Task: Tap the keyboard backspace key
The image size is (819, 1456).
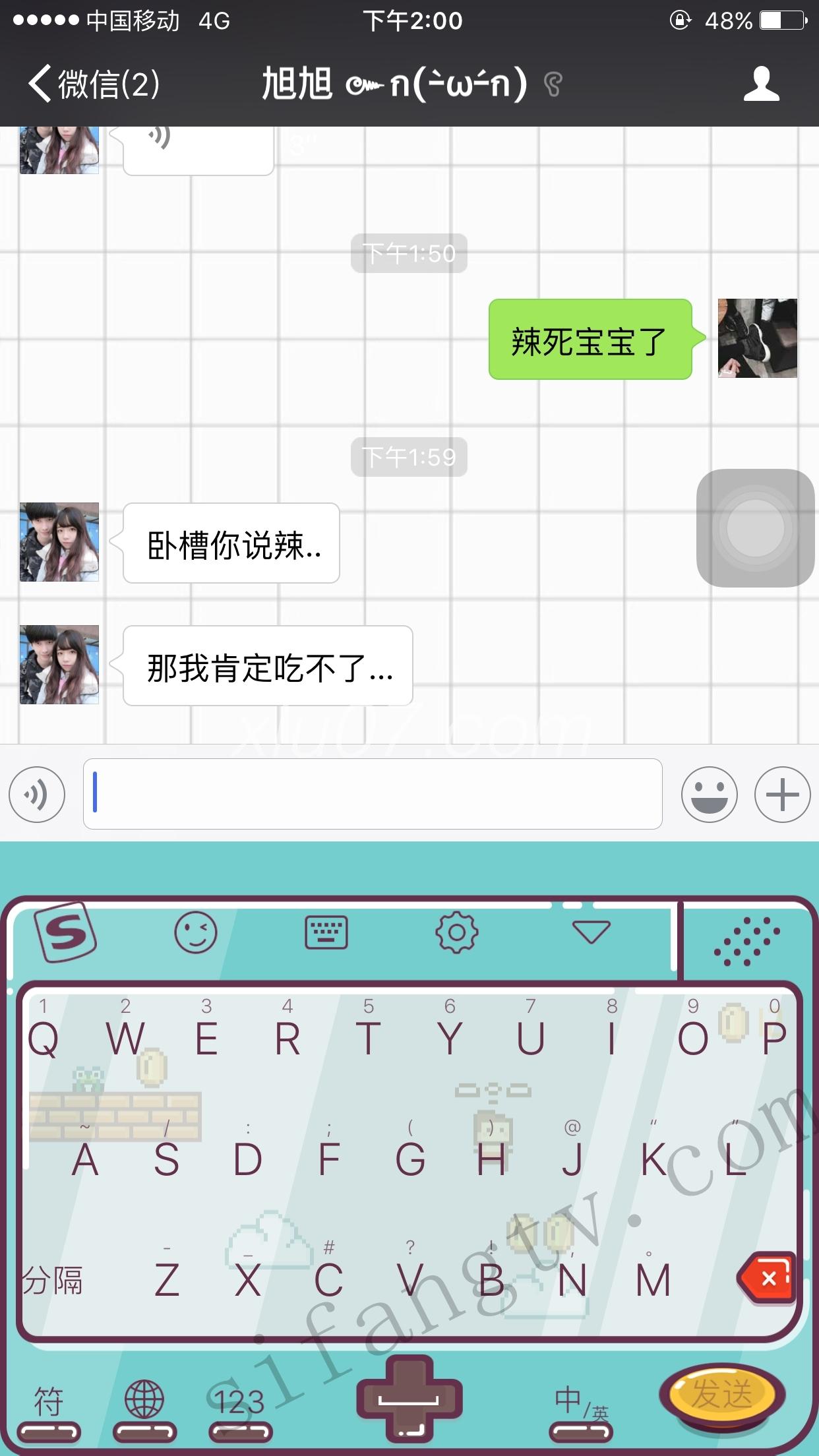Action: 767,1279
